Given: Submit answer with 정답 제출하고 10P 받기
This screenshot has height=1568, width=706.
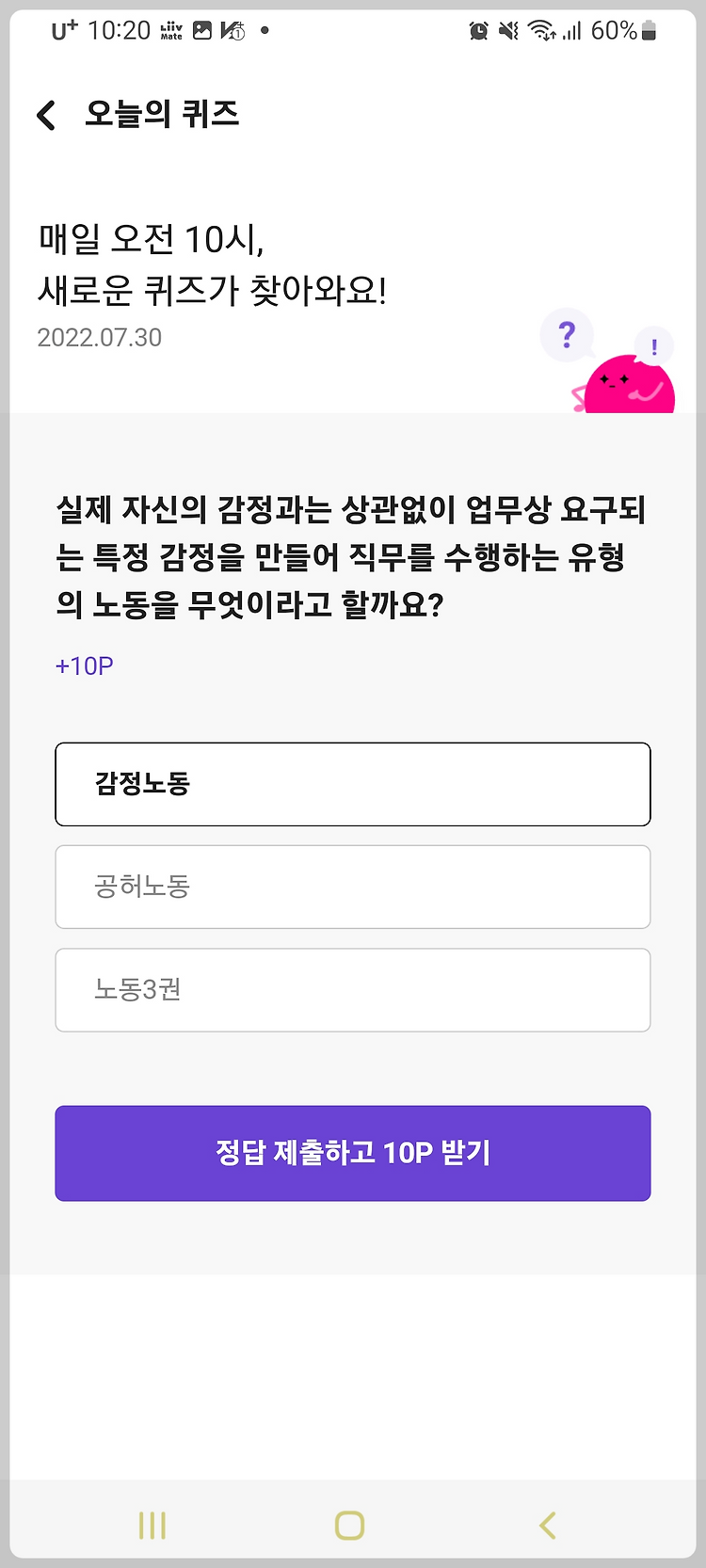Looking at the screenshot, I should point(353,1153).
